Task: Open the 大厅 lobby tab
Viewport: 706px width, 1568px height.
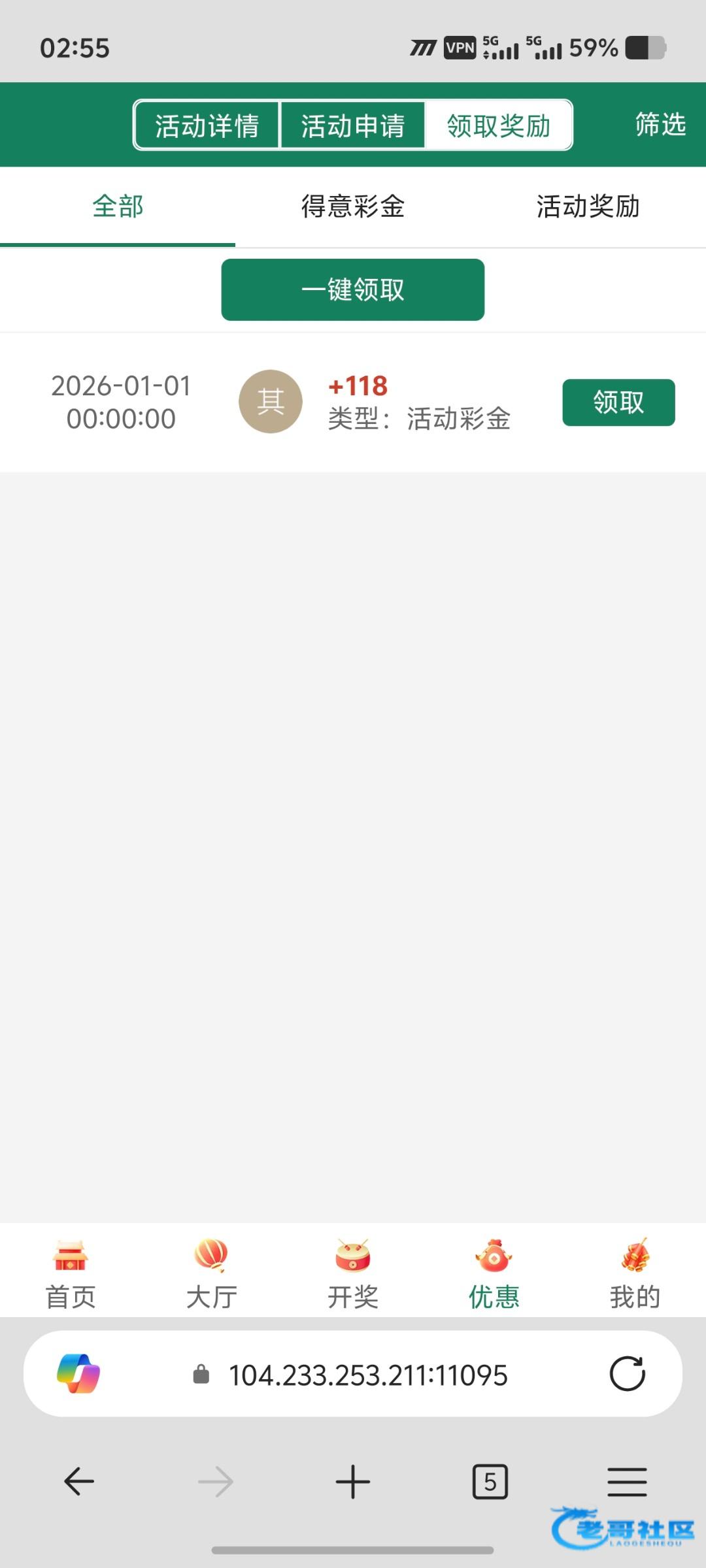Action: click(212, 1274)
